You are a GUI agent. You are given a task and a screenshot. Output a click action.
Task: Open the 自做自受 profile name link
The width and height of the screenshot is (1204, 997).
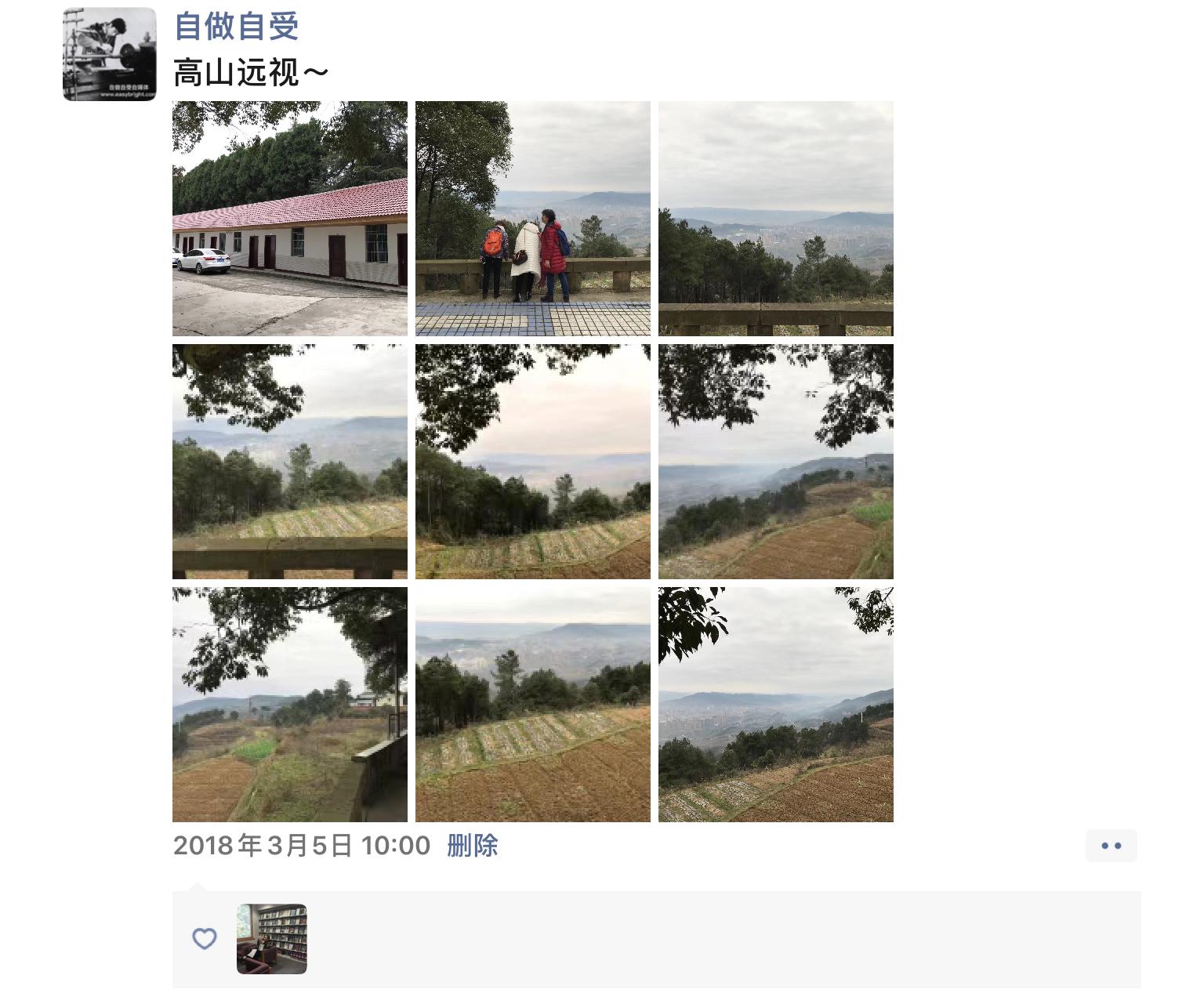tap(236, 26)
